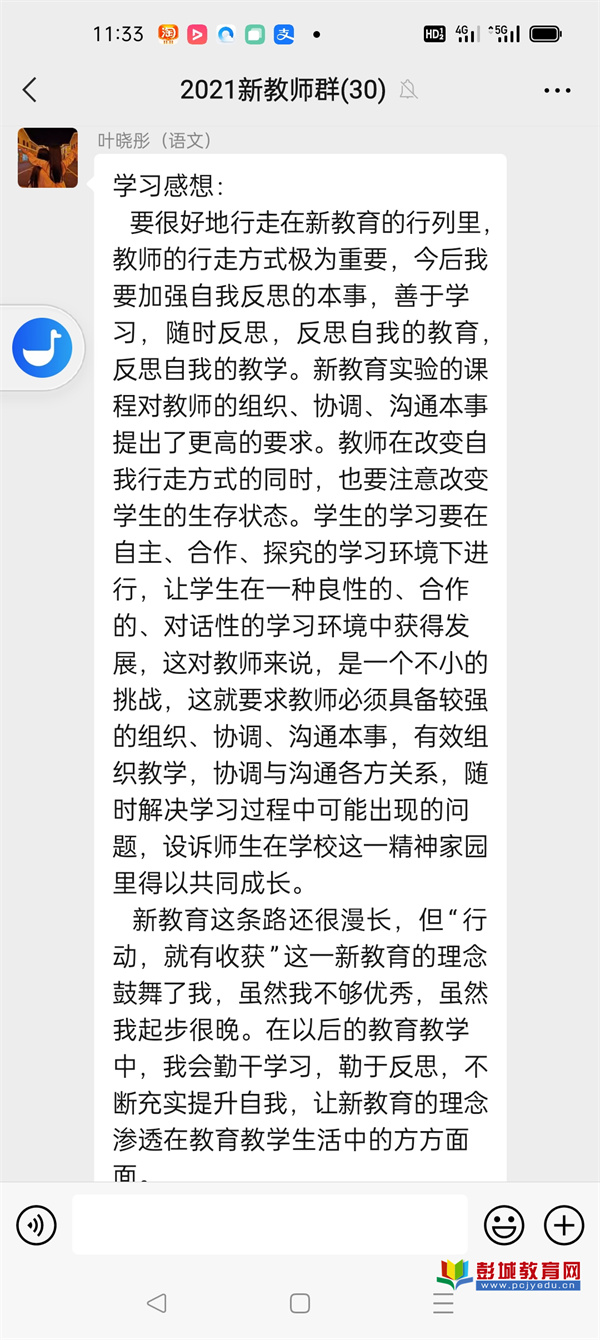600x1340 pixels.
Task: Open the emoji picker
Action: (x=504, y=1225)
